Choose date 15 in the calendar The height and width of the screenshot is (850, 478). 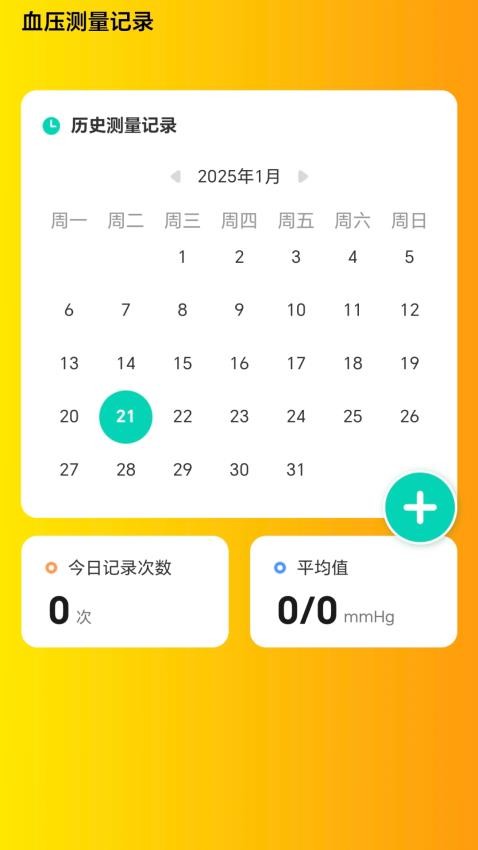tap(182, 363)
